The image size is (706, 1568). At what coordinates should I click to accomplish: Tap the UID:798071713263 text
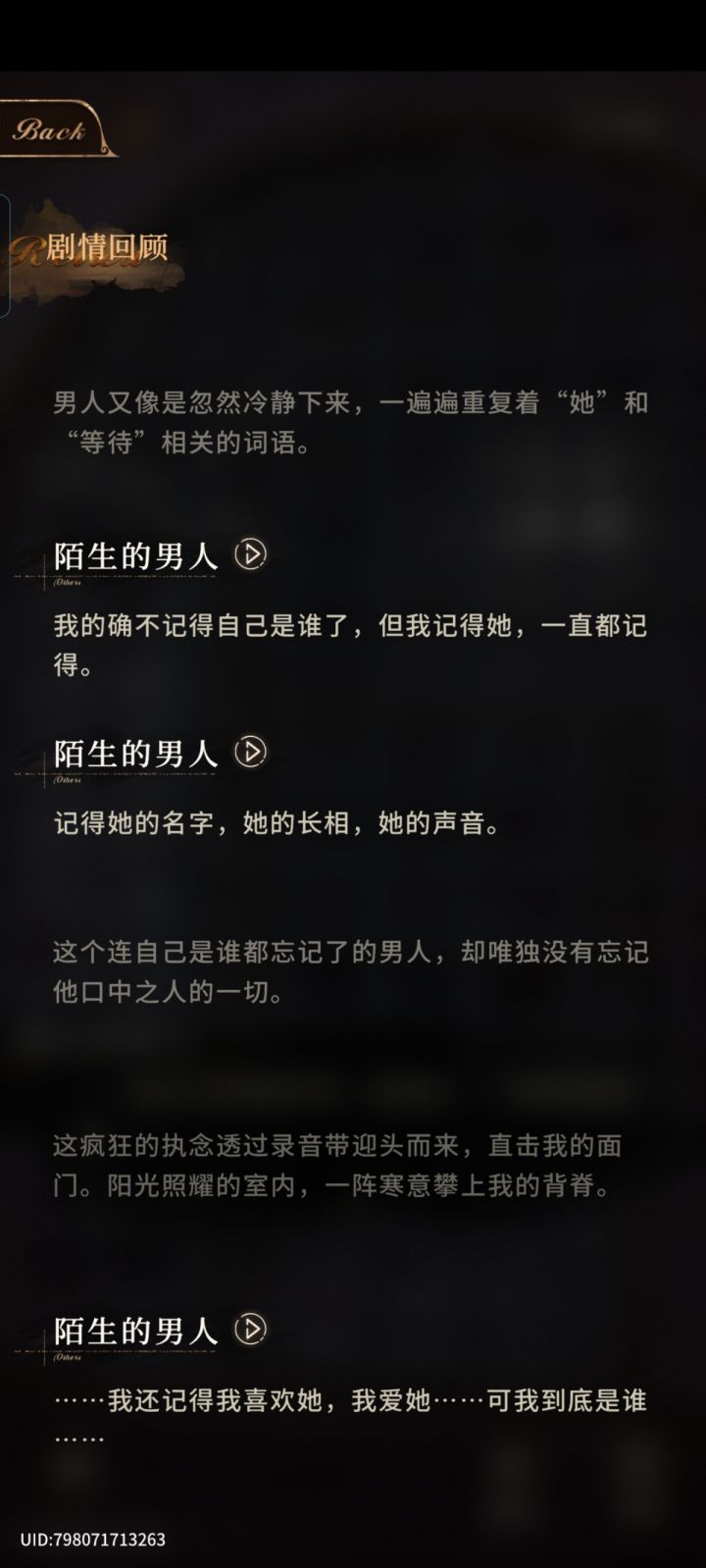click(x=88, y=1540)
